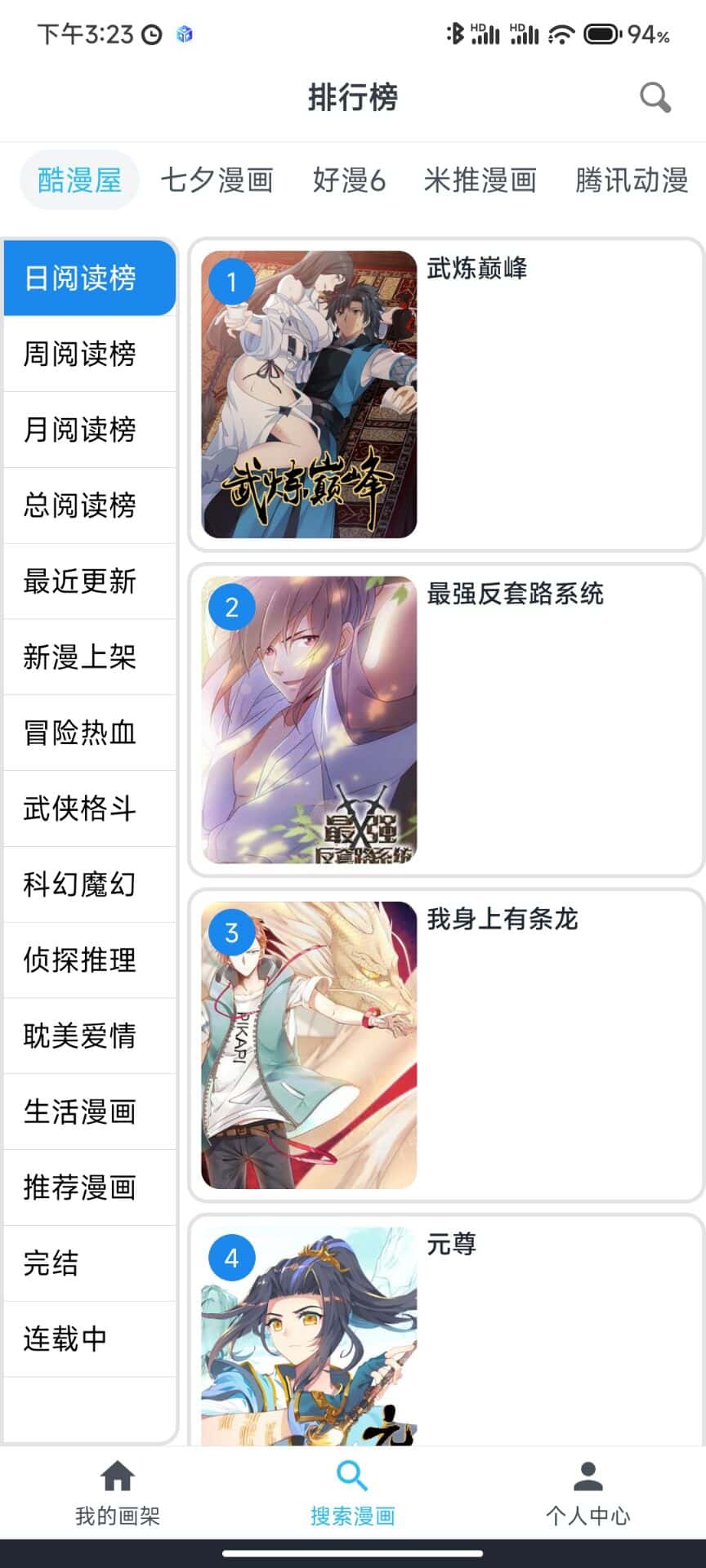This screenshot has height=1568, width=706.
Task: Select the 冒险热血 genre
Action: pos(80,733)
